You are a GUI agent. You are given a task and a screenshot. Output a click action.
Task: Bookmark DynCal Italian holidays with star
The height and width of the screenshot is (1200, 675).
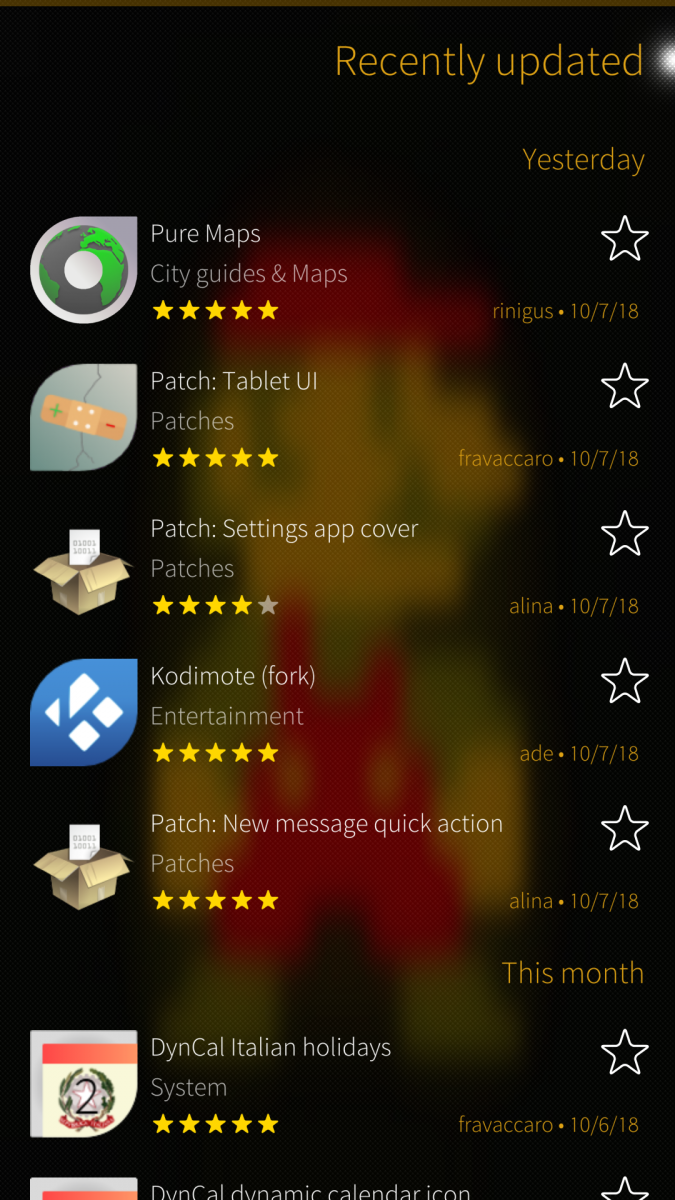point(624,1053)
